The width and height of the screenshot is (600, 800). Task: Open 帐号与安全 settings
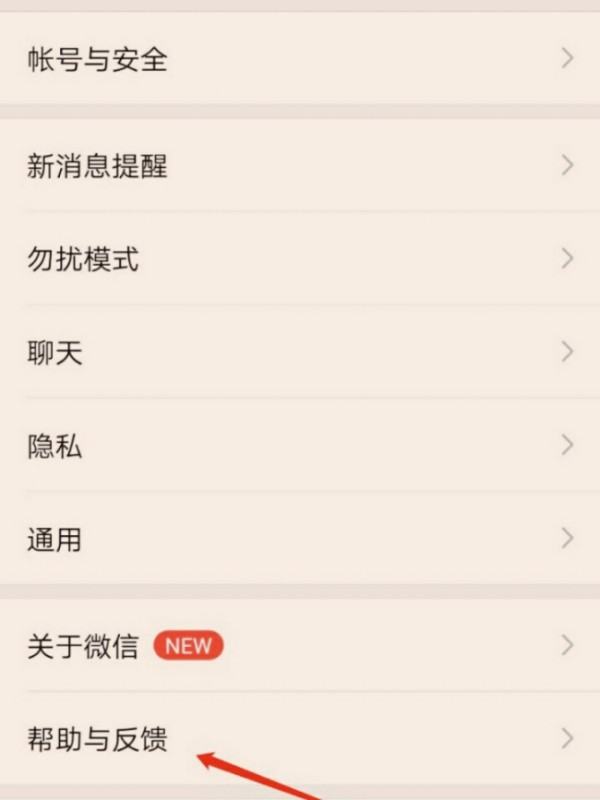[300, 60]
